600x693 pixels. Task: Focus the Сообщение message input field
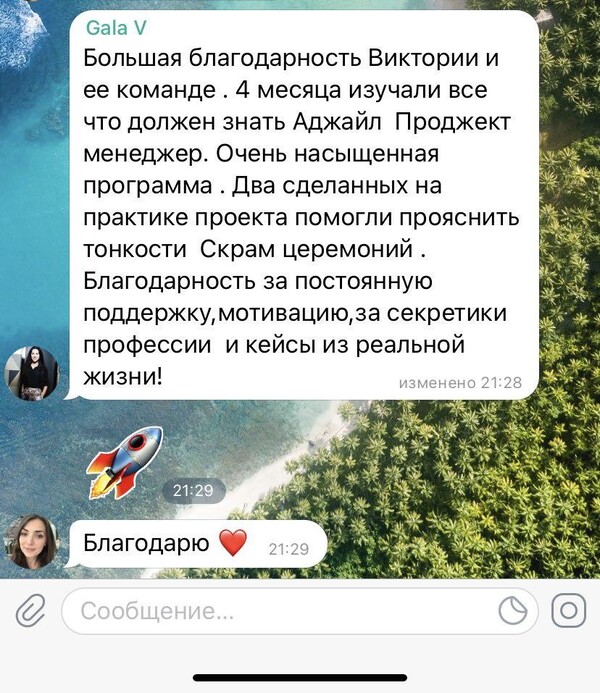click(x=280, y=610)
